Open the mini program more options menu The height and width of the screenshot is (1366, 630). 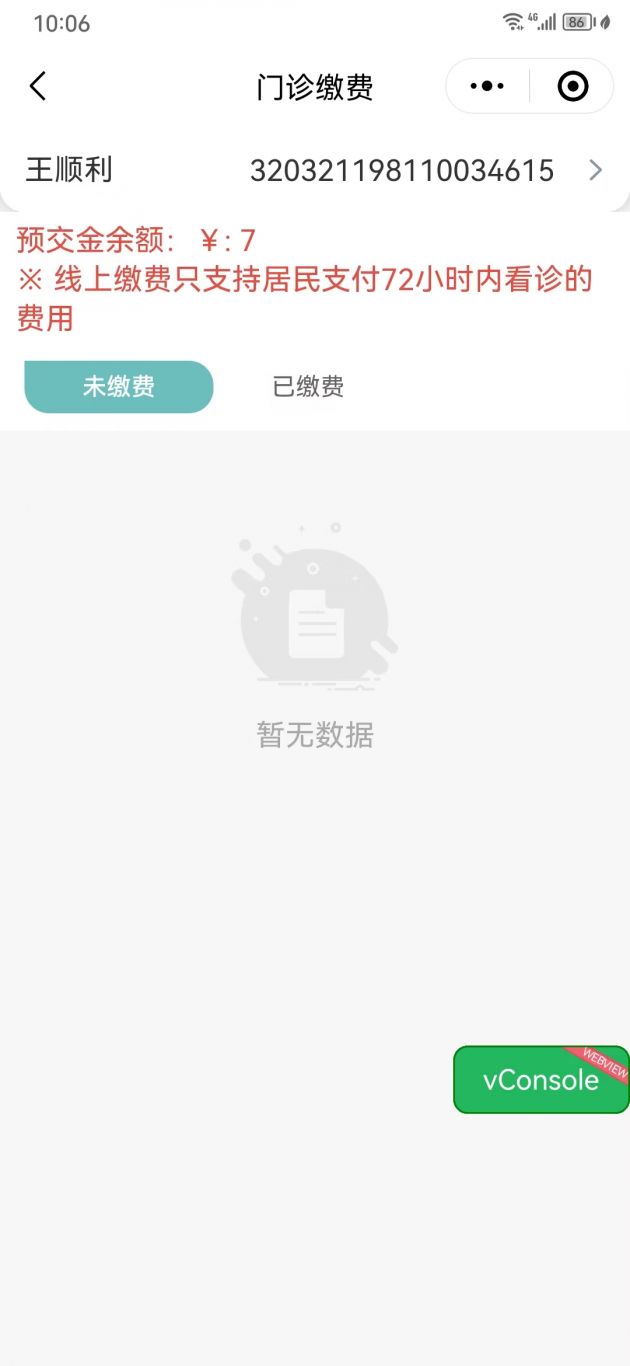tap(487, 87)
